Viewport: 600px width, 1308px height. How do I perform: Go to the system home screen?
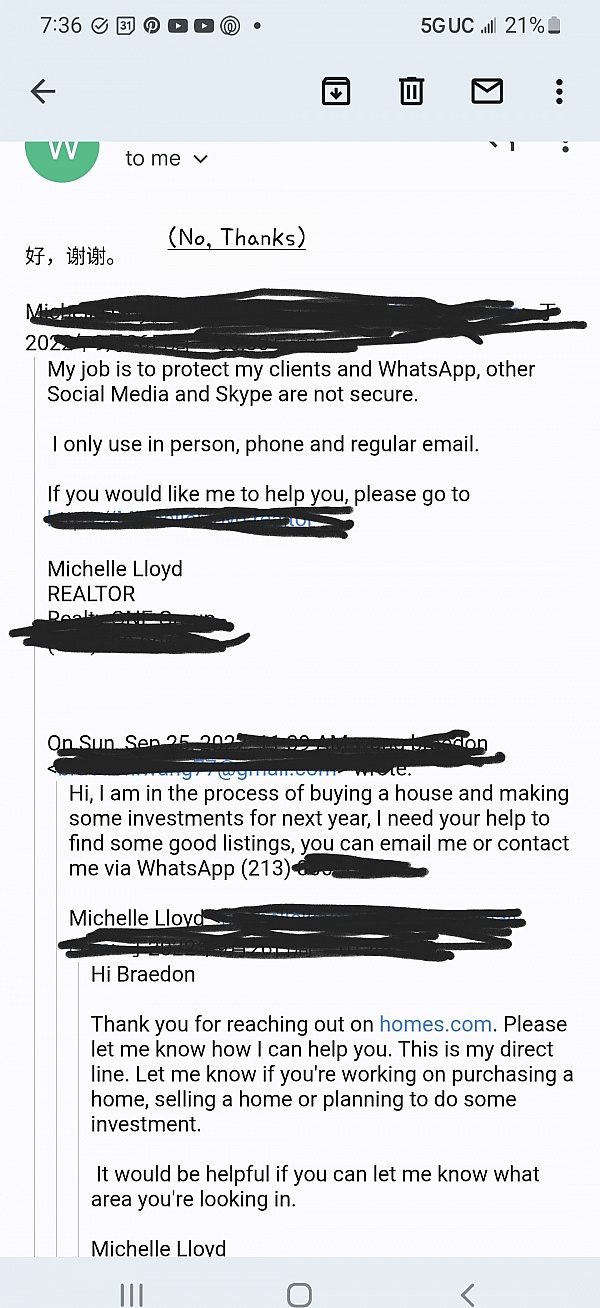point(299,1295)
